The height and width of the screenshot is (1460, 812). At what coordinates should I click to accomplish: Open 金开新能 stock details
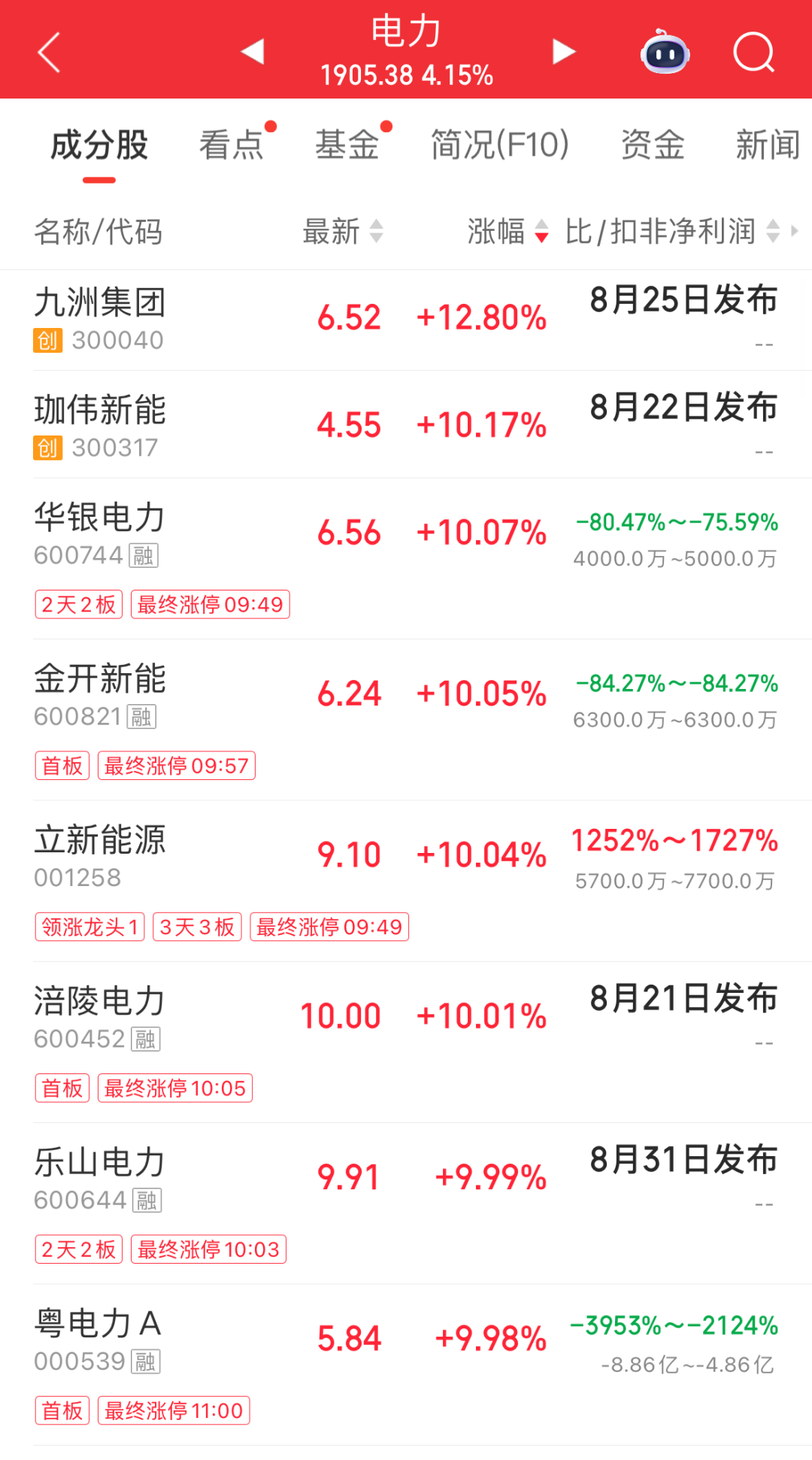pyautogui.click(x=406, y=720)
